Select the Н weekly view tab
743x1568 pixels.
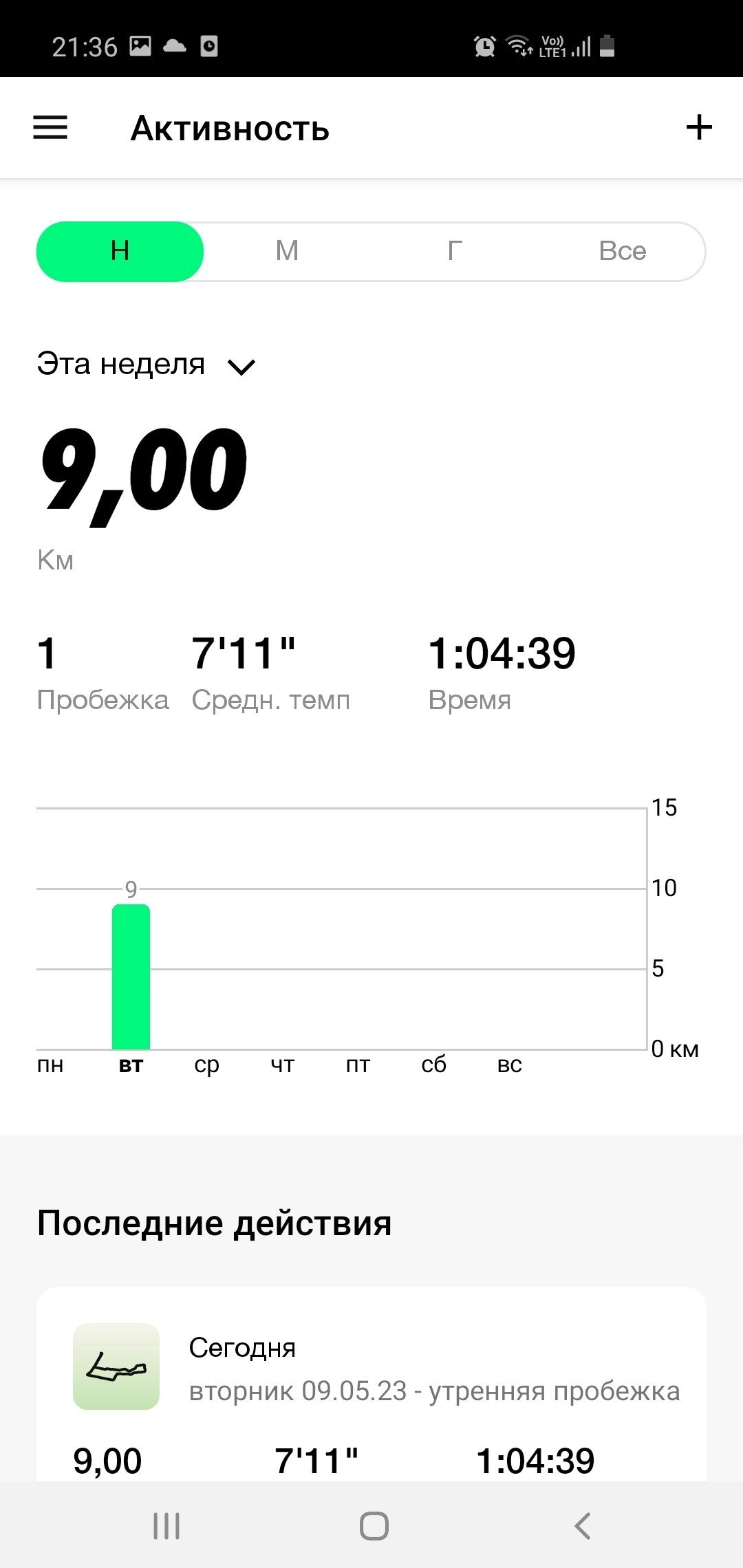pyautogui.click(x=120, y=251)
